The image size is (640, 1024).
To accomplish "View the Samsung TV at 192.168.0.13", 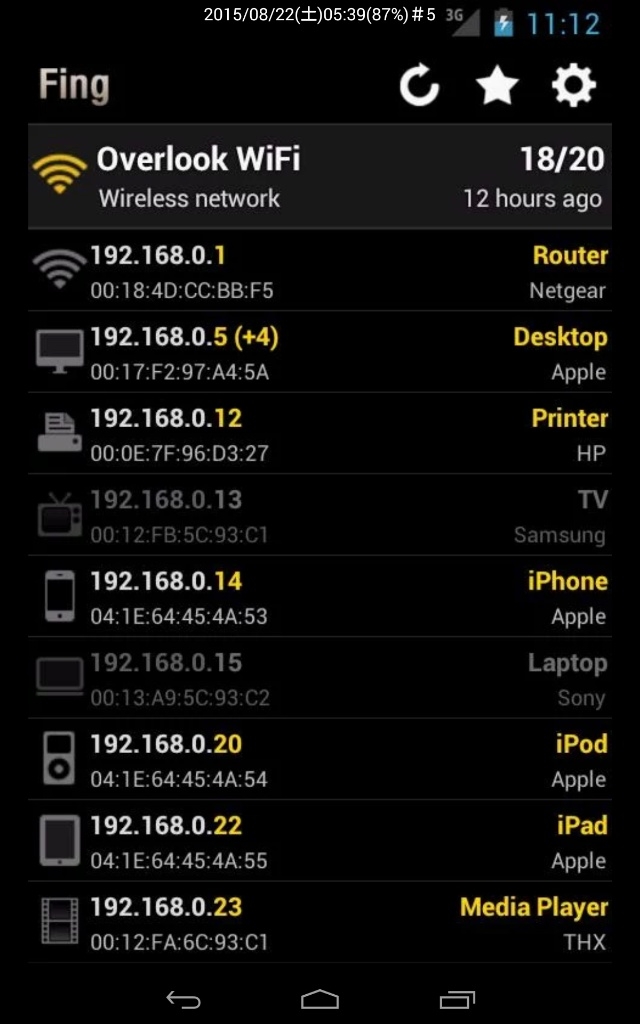I will click(x=320, y=516).
